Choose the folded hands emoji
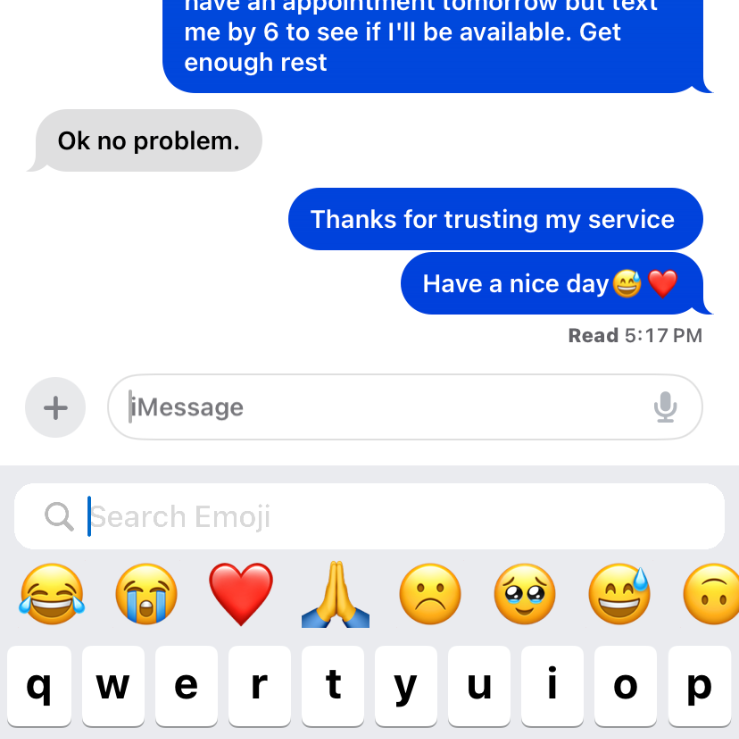 coord(336,597)
